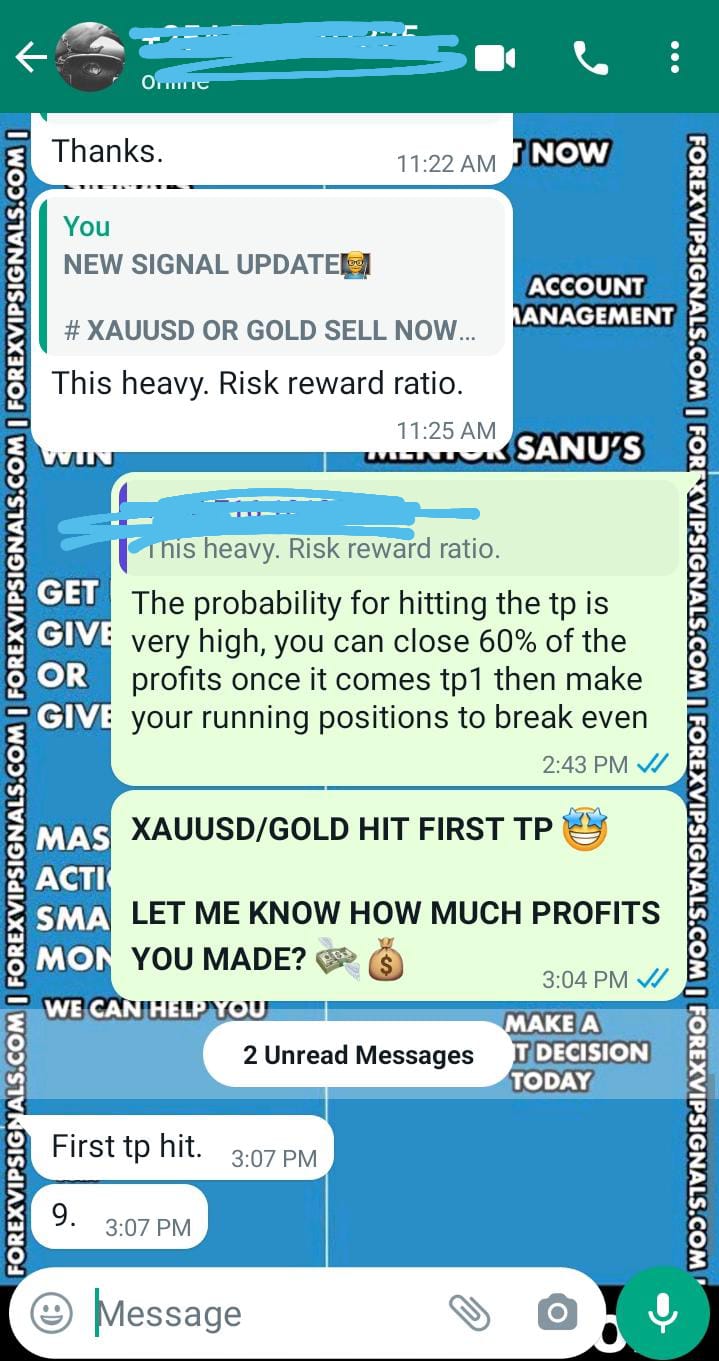Start a video call
The image size is (719, 1361).
pyautogui.click(x=494, y=59)
